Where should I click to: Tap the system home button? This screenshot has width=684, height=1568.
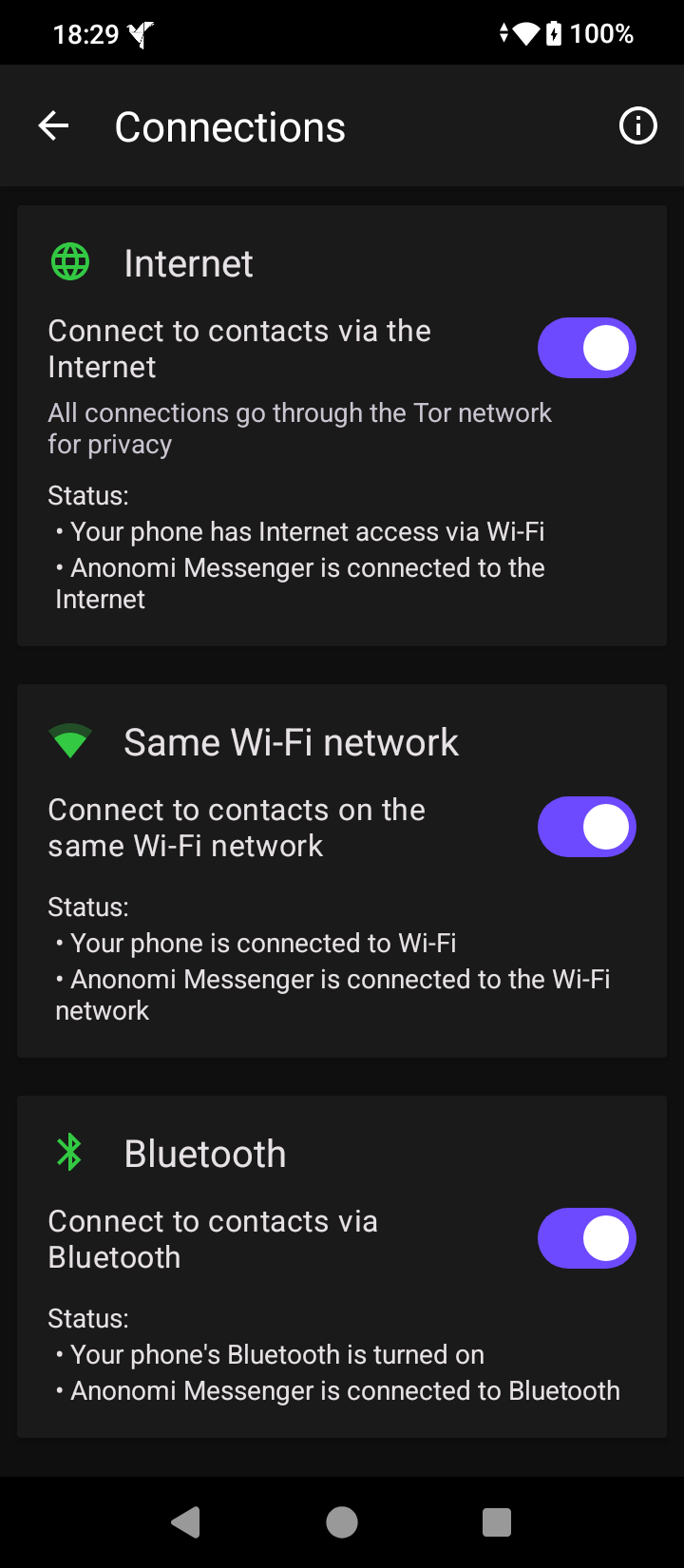pyautogui.click(x=342, y=1522)
